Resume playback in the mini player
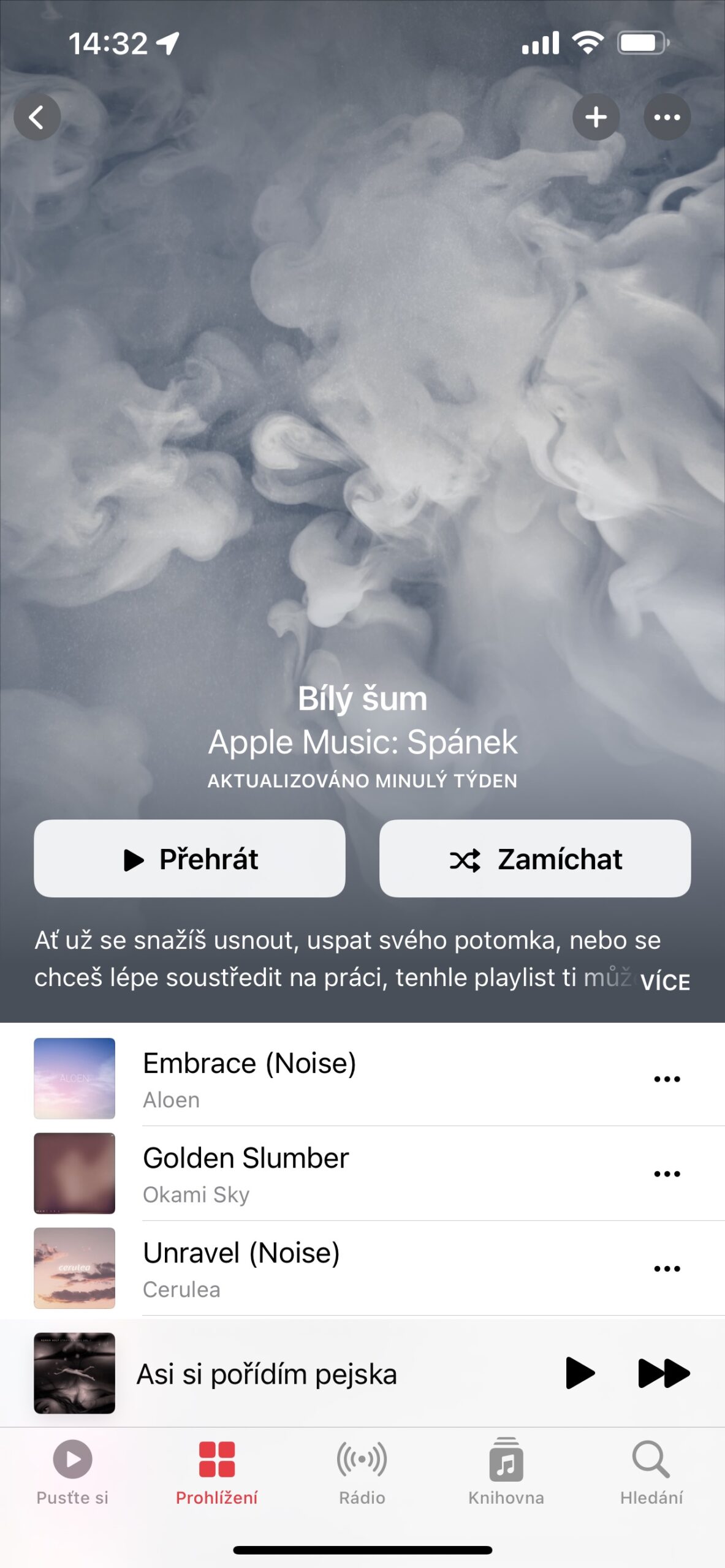The height and width of the screenshot is (1568, 725). pyautogui.click(x=580, y=1373)
